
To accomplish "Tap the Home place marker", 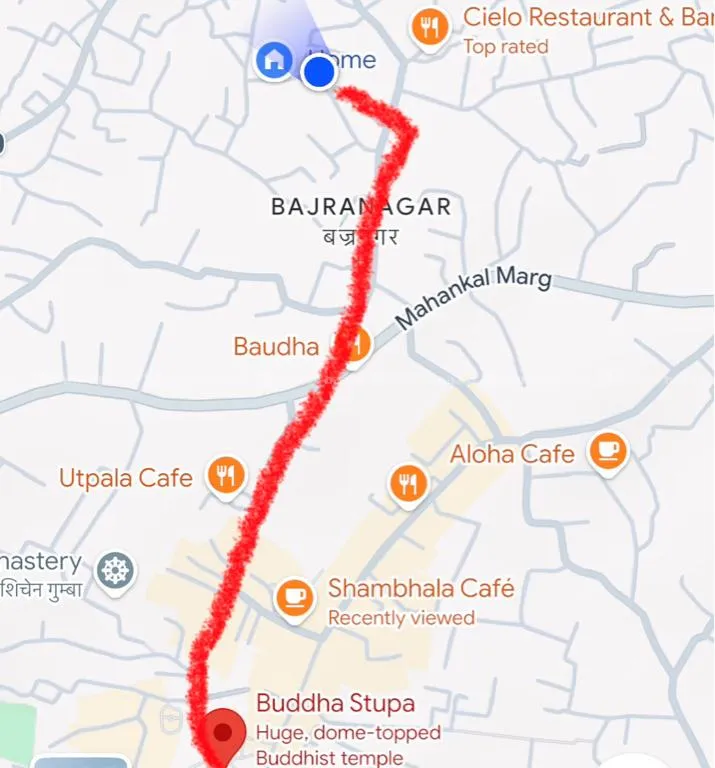I will tap(273, 59).
